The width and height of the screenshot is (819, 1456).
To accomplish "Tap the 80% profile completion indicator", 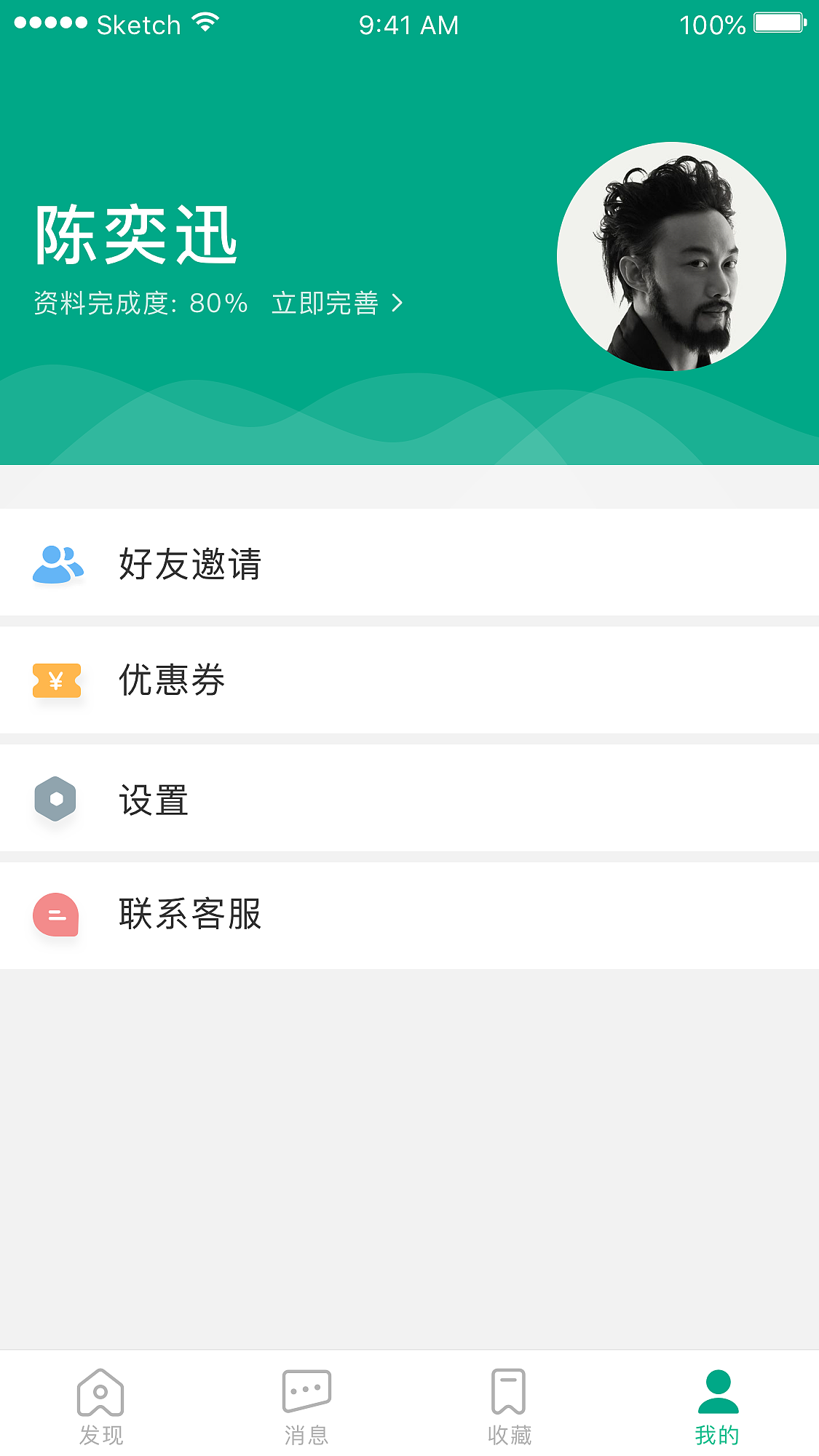I will pyautogui.click(x=215, y=303).
